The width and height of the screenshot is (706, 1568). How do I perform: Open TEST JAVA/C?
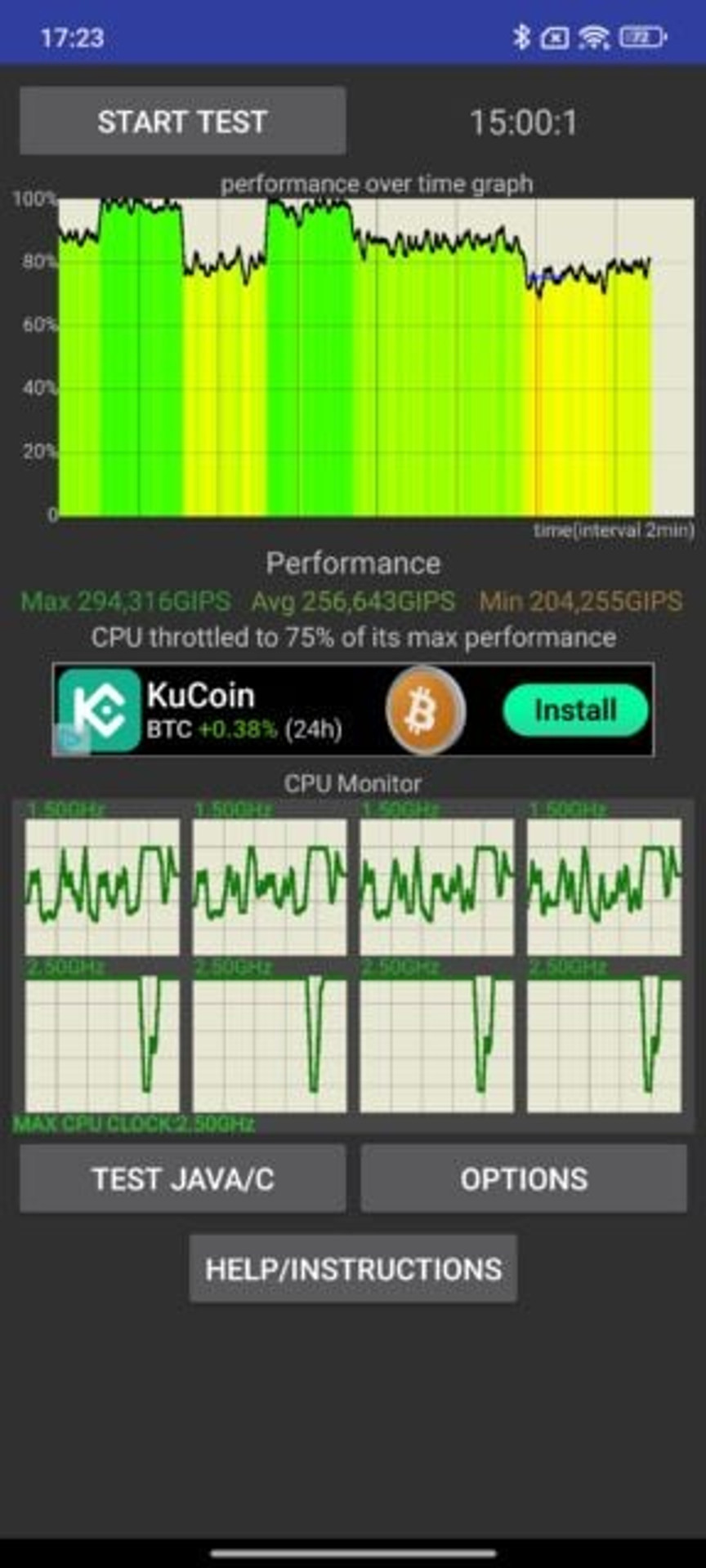[182, 1178]
